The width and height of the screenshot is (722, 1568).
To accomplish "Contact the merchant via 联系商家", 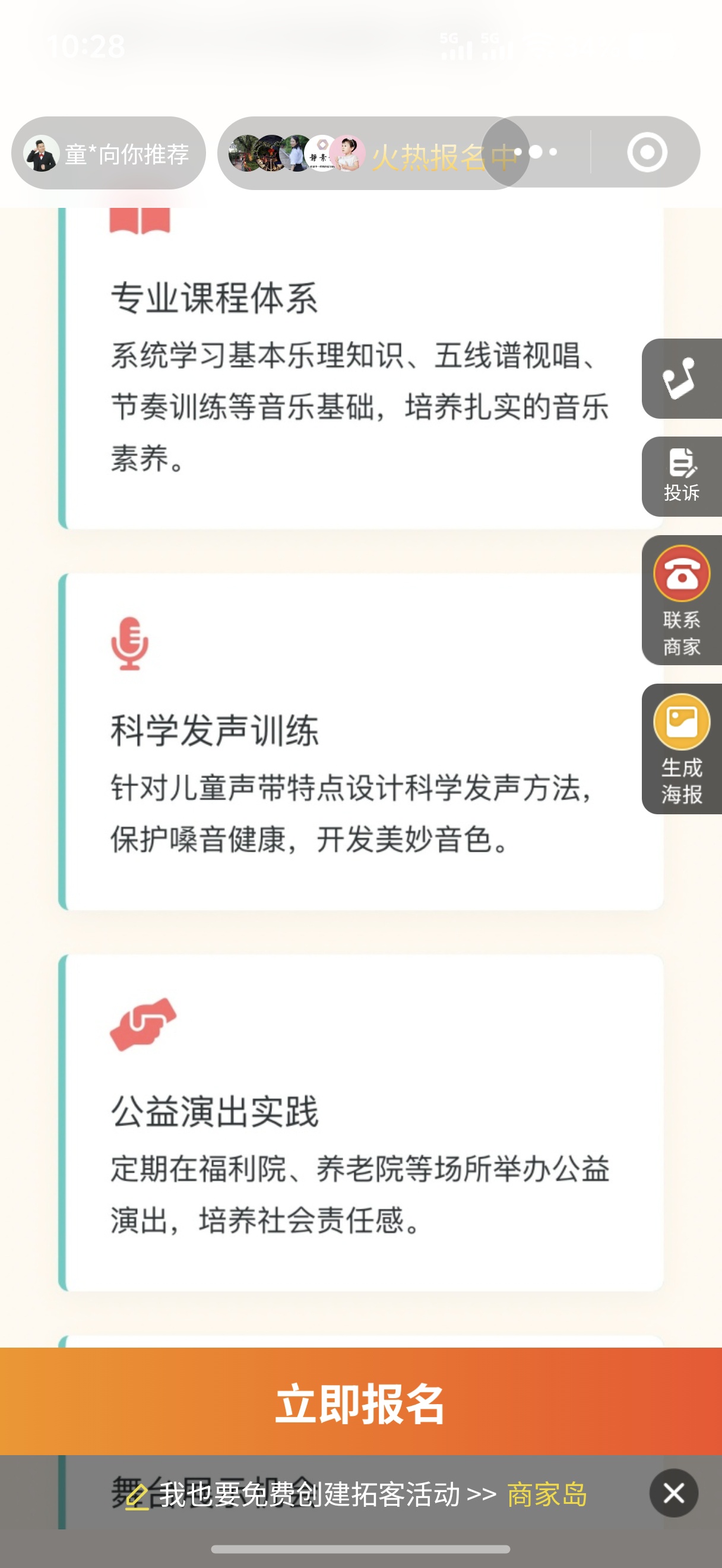I will tap(680, 599).
